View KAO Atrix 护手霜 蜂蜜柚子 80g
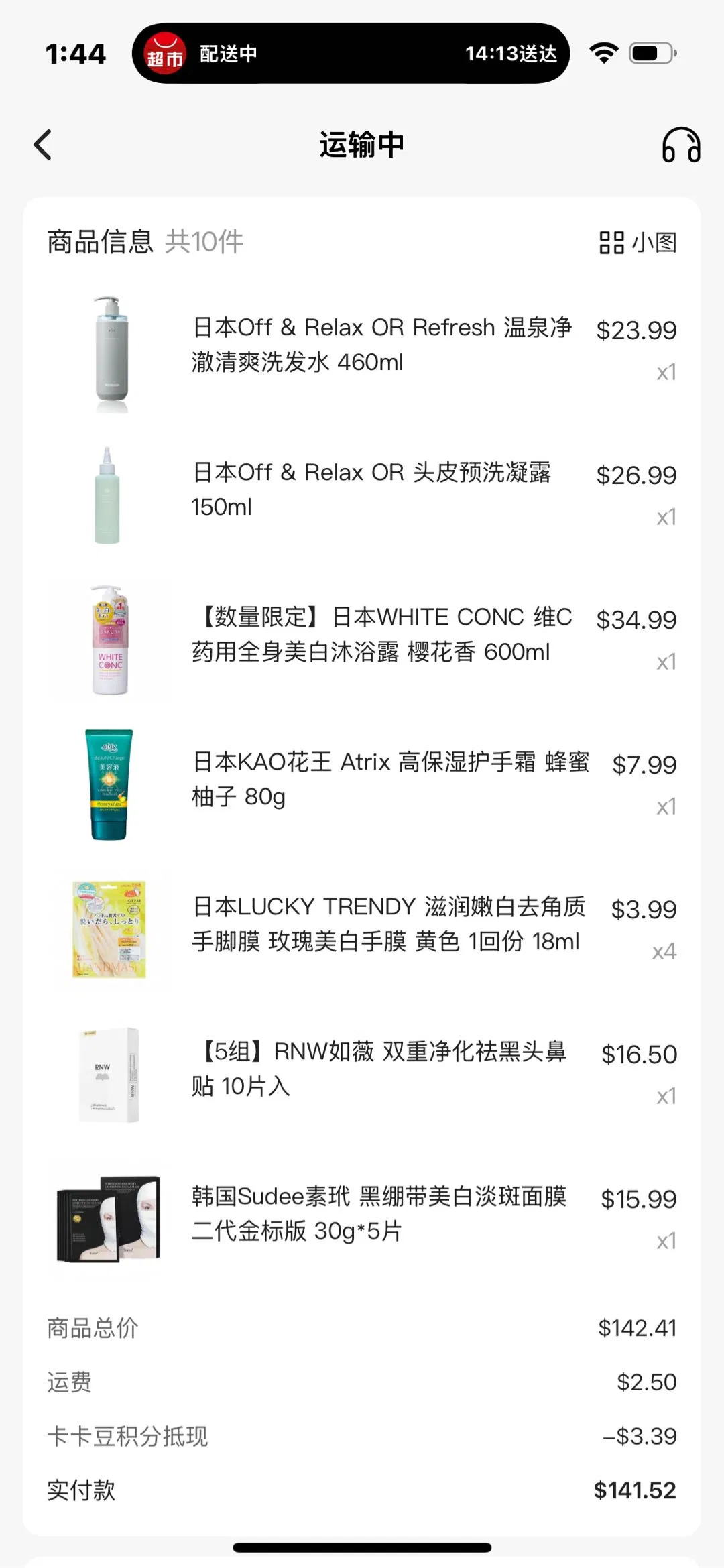Image resolution: width=724 pixels, height=1568 pixels. 389,779
